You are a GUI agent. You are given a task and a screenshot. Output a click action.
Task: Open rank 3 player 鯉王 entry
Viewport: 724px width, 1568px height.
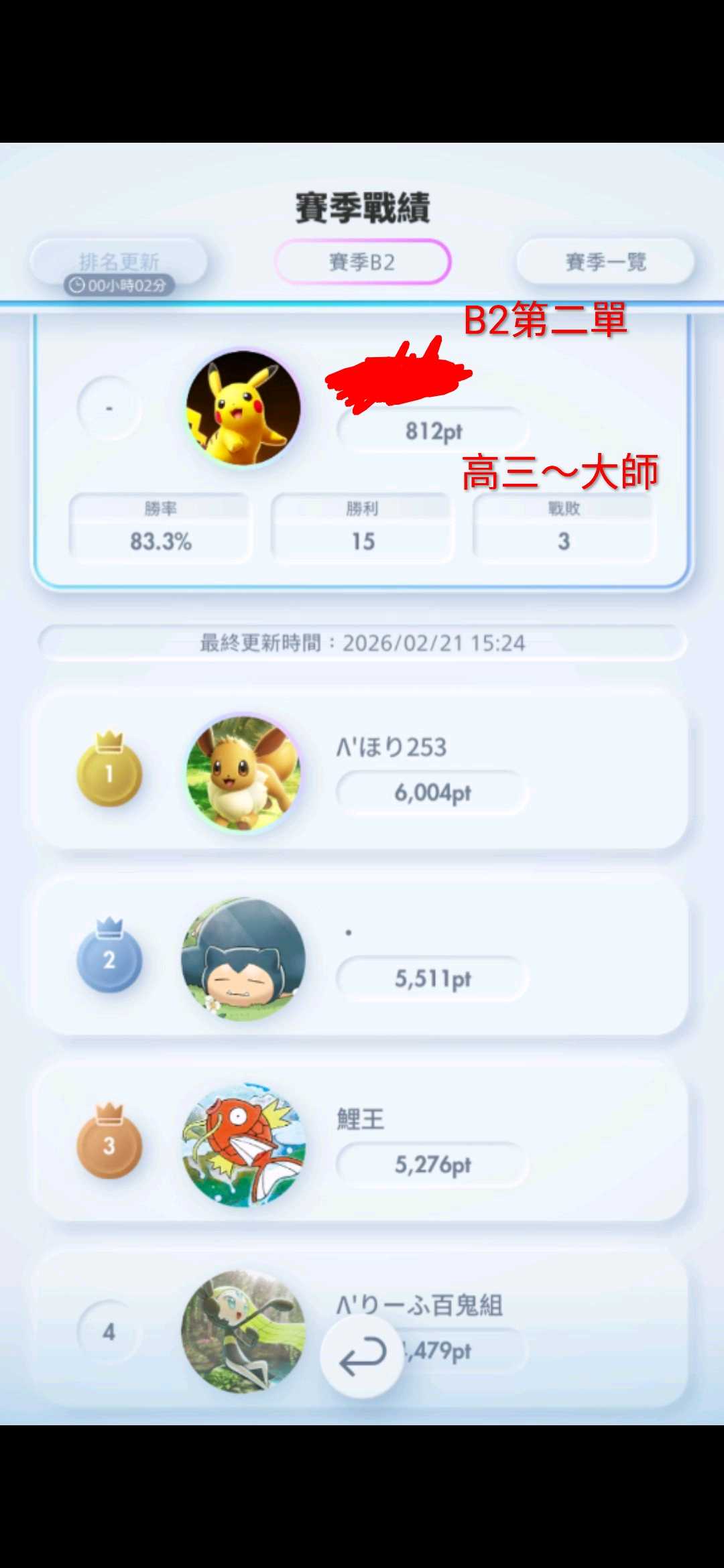pyautogui.click(x=362, y=1144)
